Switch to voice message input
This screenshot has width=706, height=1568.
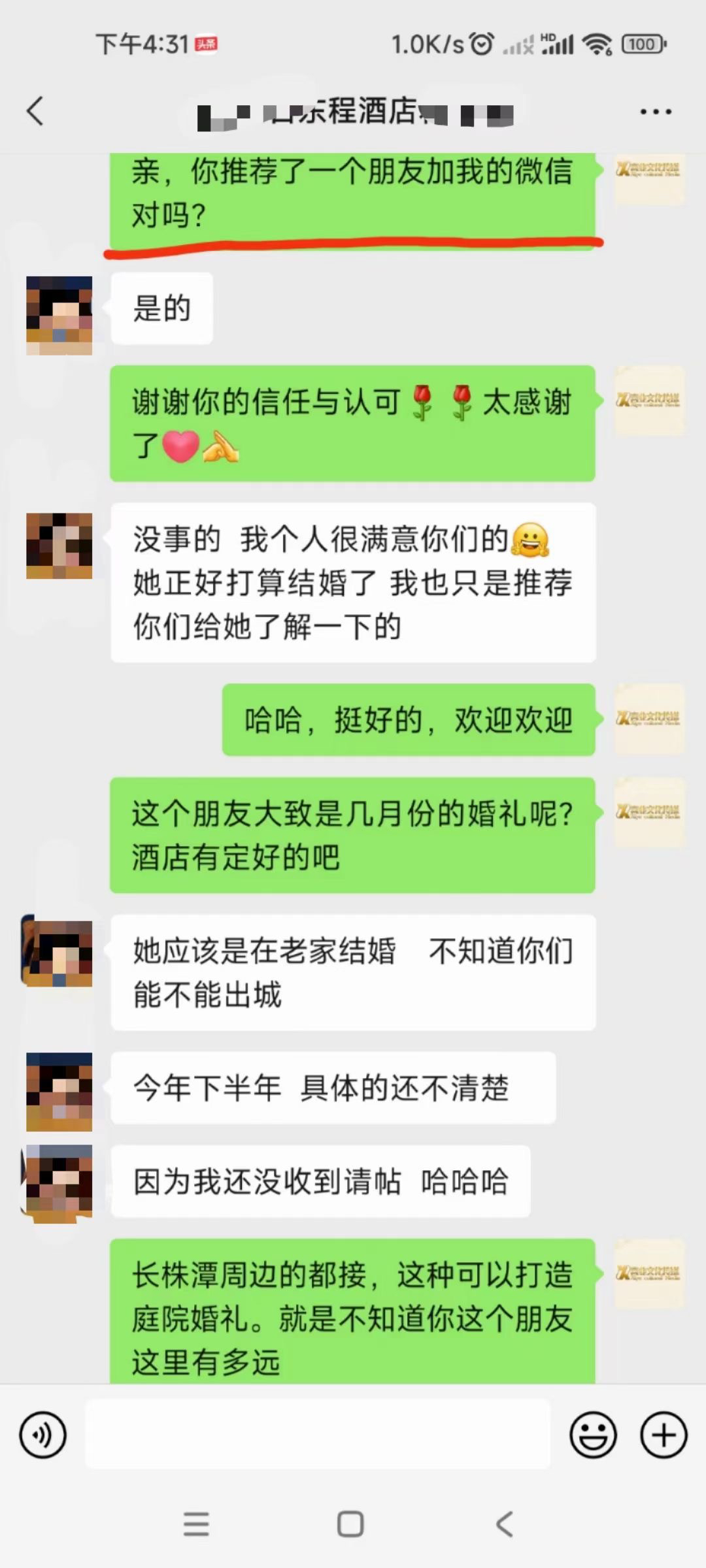tap(43, 1435)
